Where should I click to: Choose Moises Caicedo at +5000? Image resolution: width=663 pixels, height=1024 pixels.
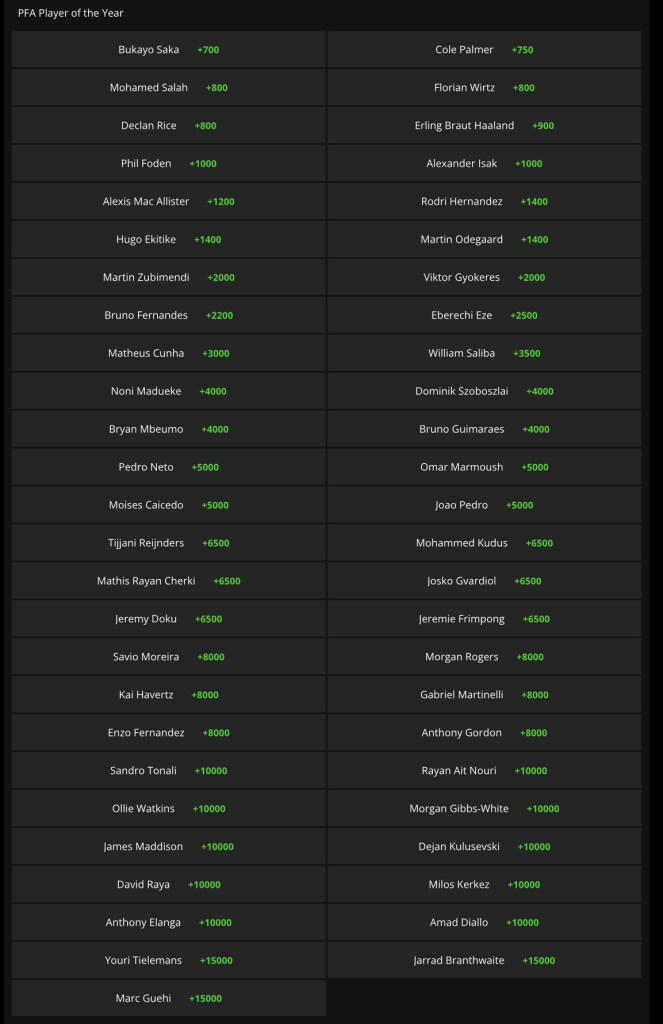click(x=168, y=505)
